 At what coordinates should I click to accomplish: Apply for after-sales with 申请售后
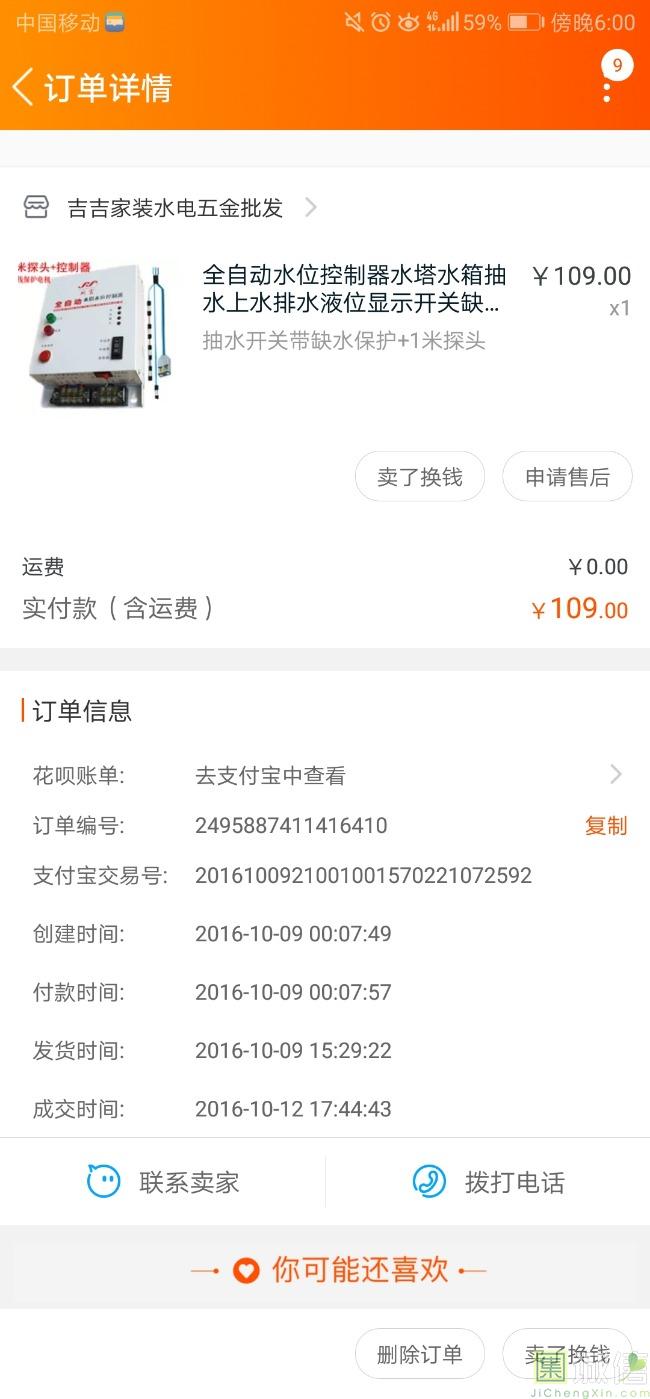(x=567, y=478)
